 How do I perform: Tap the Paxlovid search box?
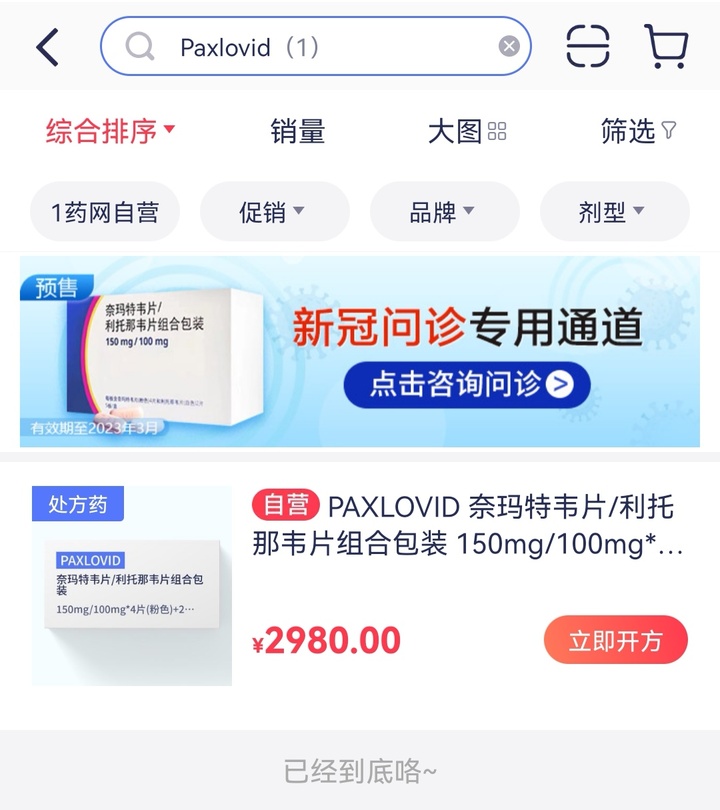click(310, 47)
